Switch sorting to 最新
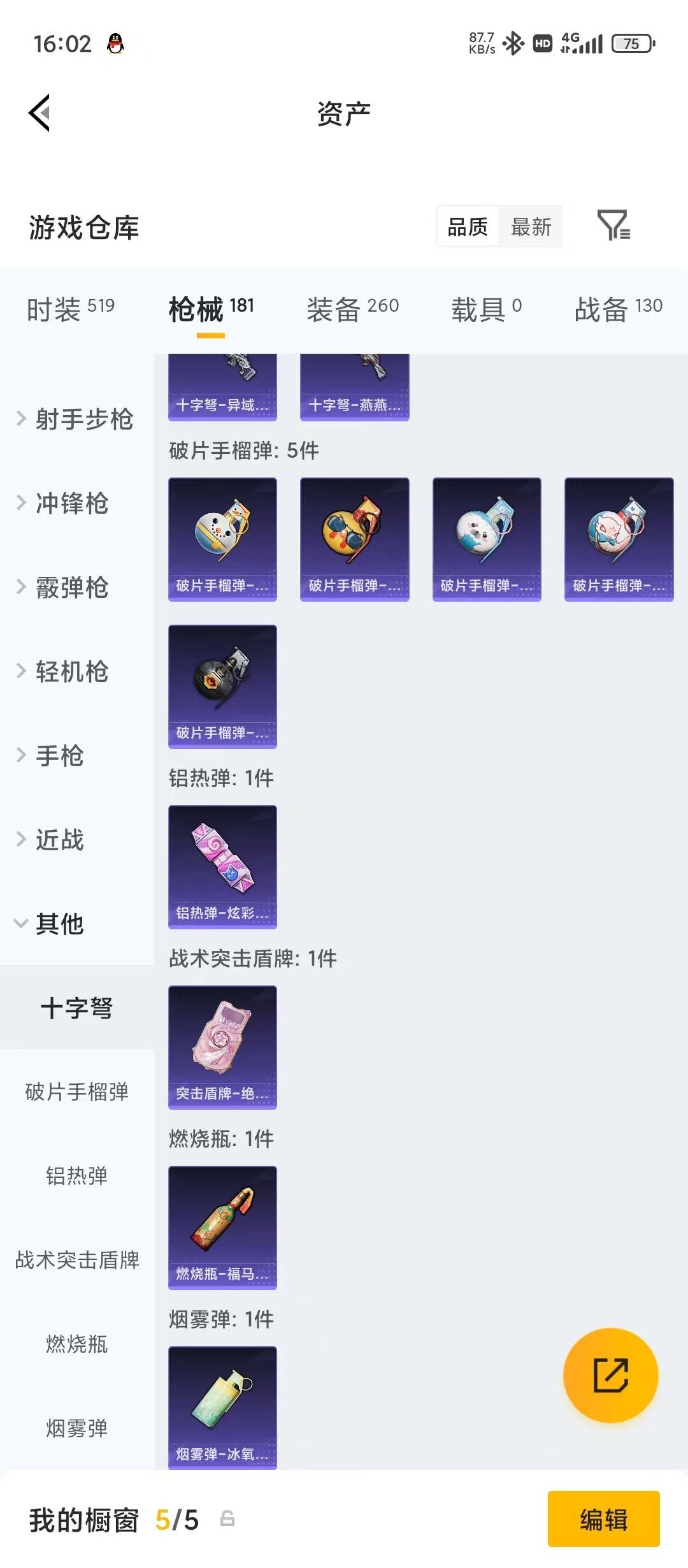The width and height of the screenshot is (688, 1568). 532,227
